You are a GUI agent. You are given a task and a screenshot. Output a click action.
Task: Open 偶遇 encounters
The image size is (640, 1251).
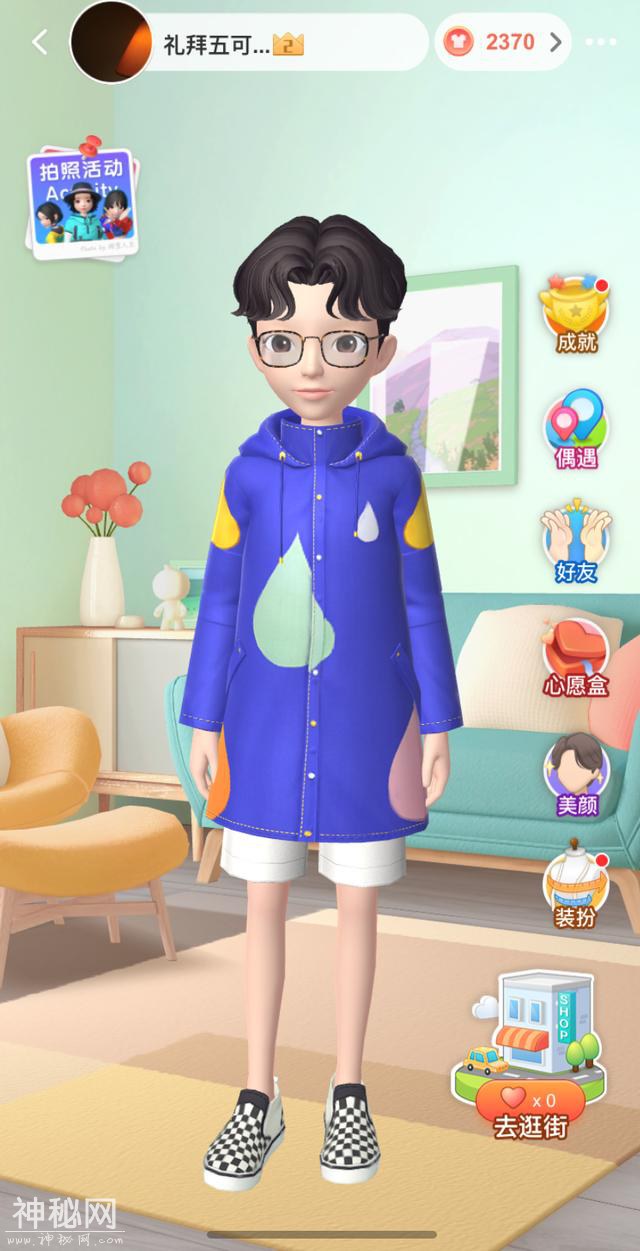click(575, 430)
